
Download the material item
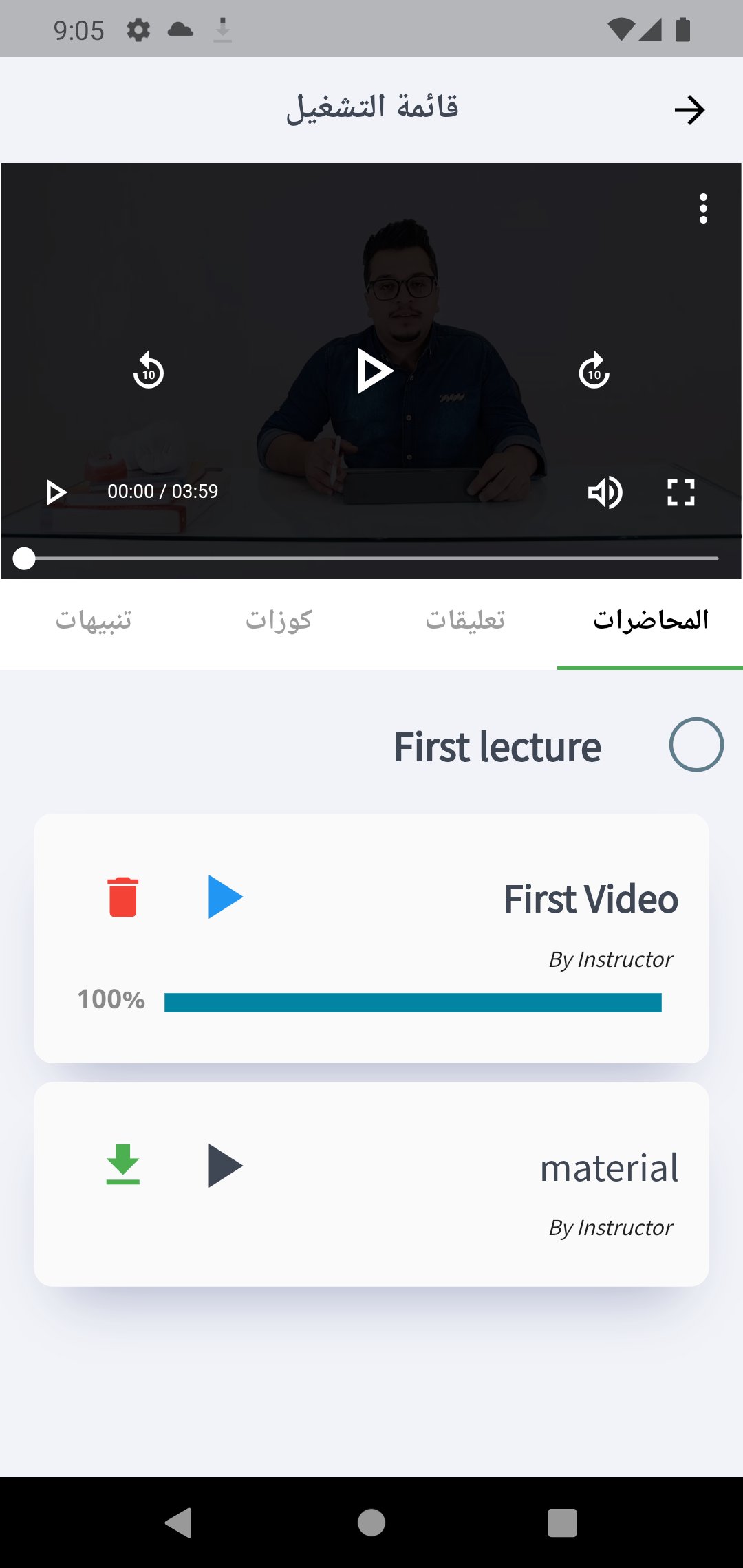click(123, 1164)
